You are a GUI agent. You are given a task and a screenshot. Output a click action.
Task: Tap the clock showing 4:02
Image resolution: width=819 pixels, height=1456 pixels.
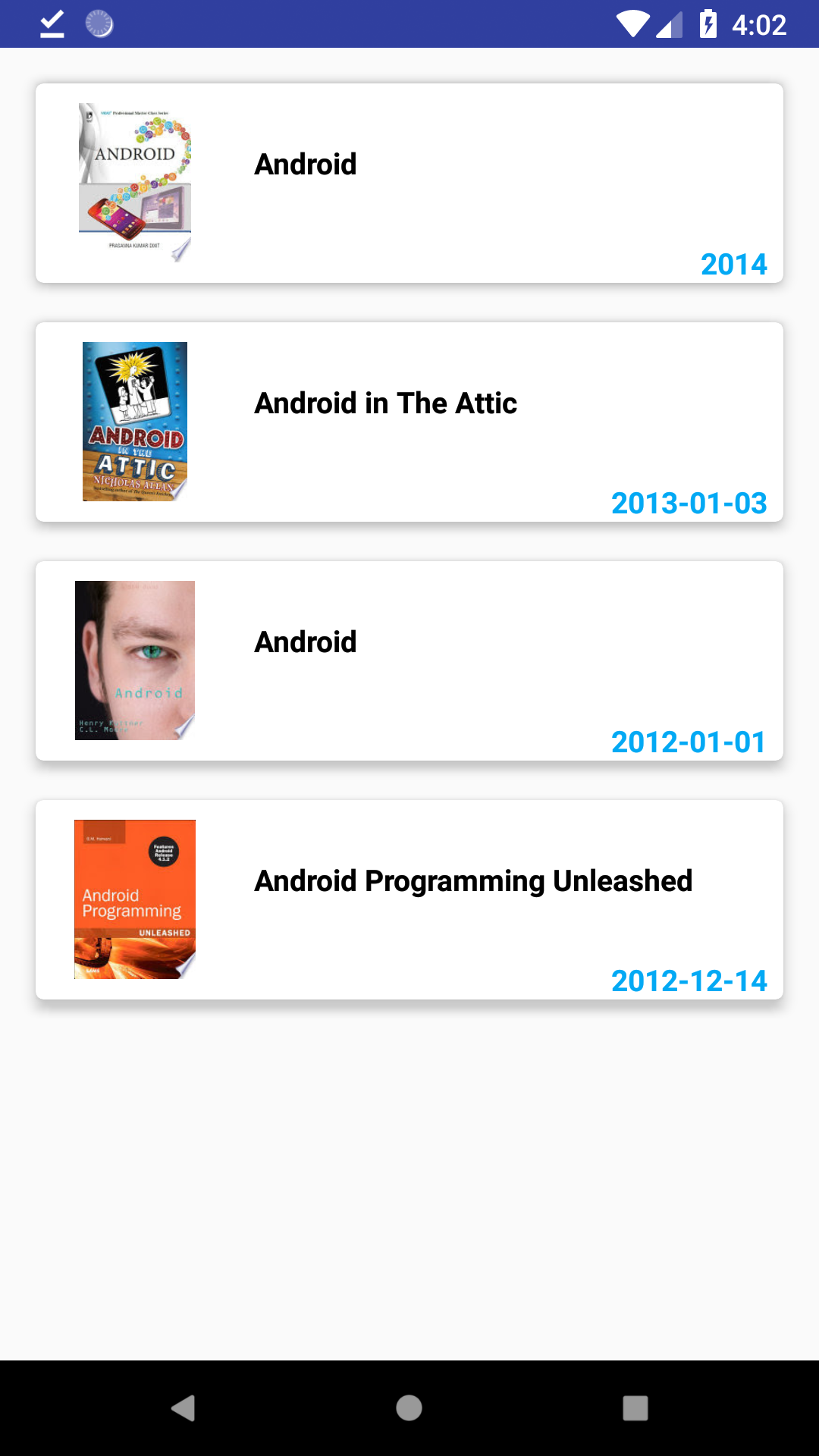pos(759,25)
